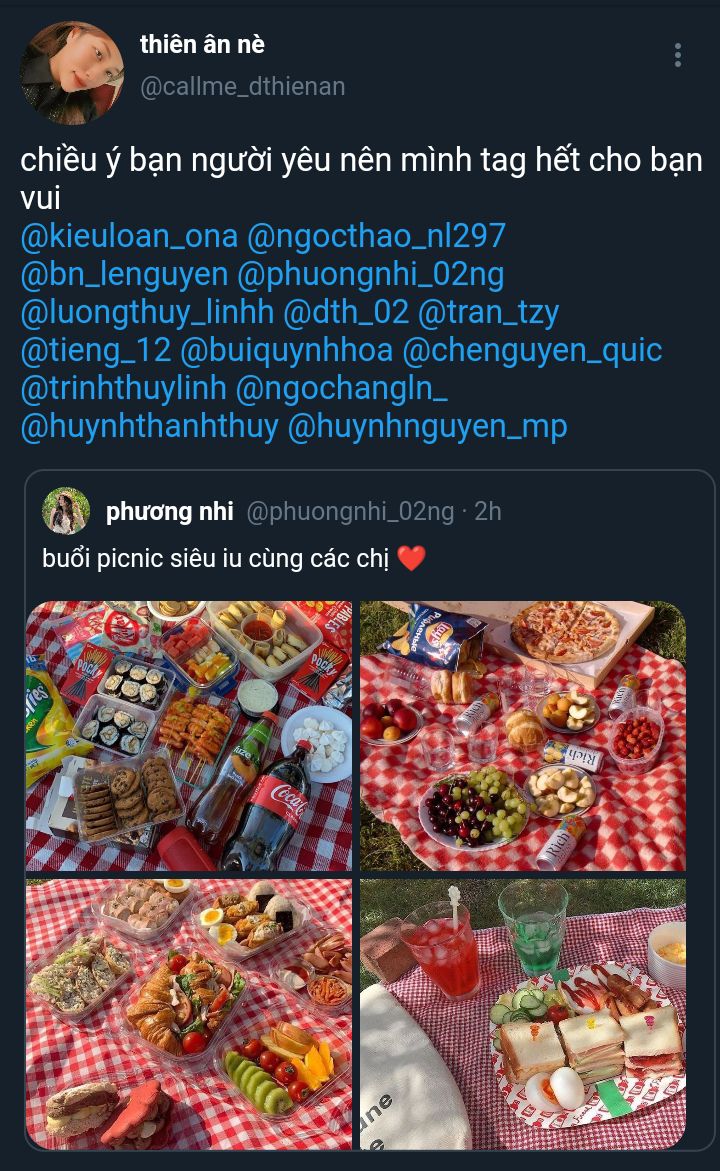Go to the @dth_02 mention
The image size is (720, 1171).
point(346,312)
